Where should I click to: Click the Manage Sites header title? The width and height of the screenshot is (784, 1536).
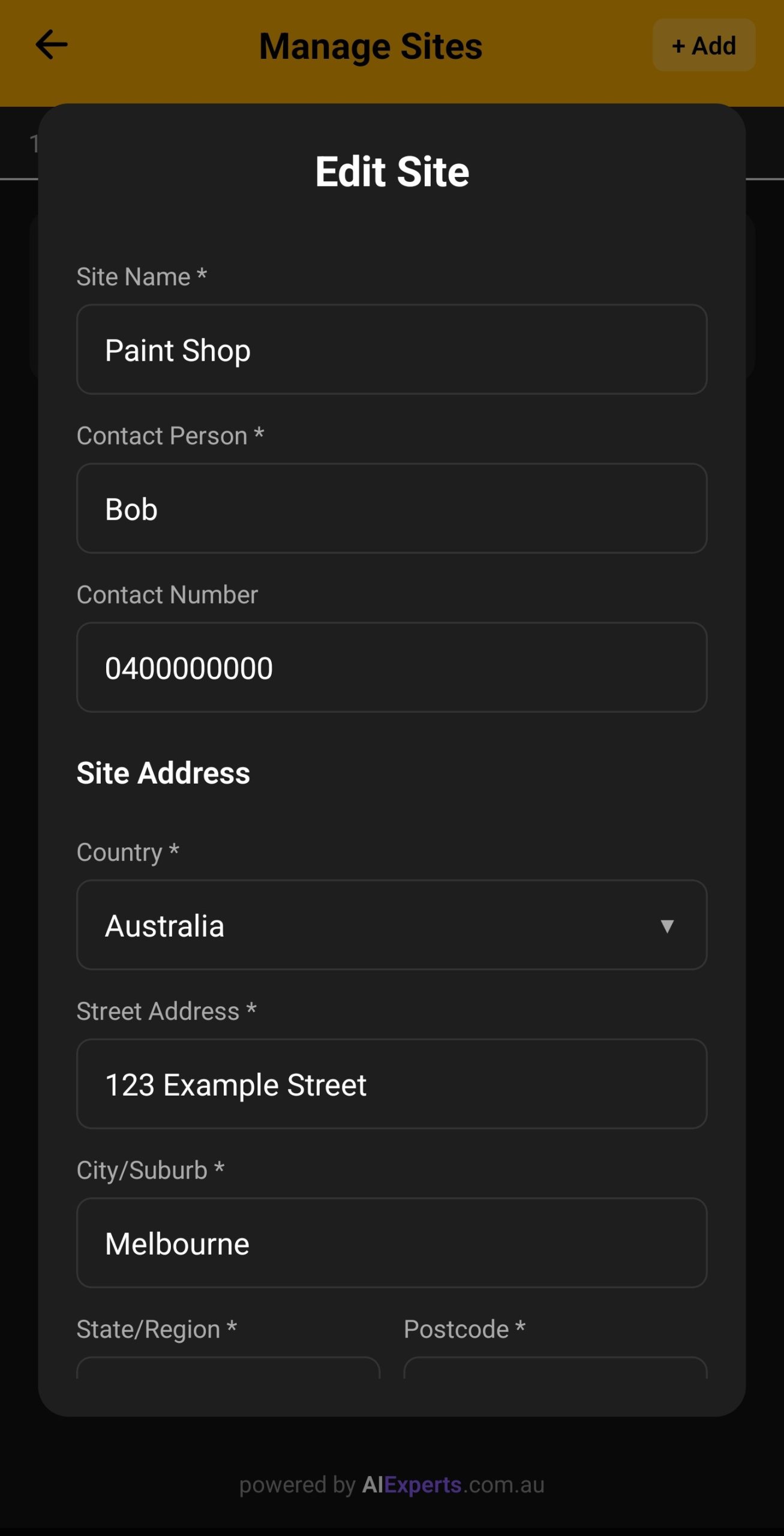point(370,46)
